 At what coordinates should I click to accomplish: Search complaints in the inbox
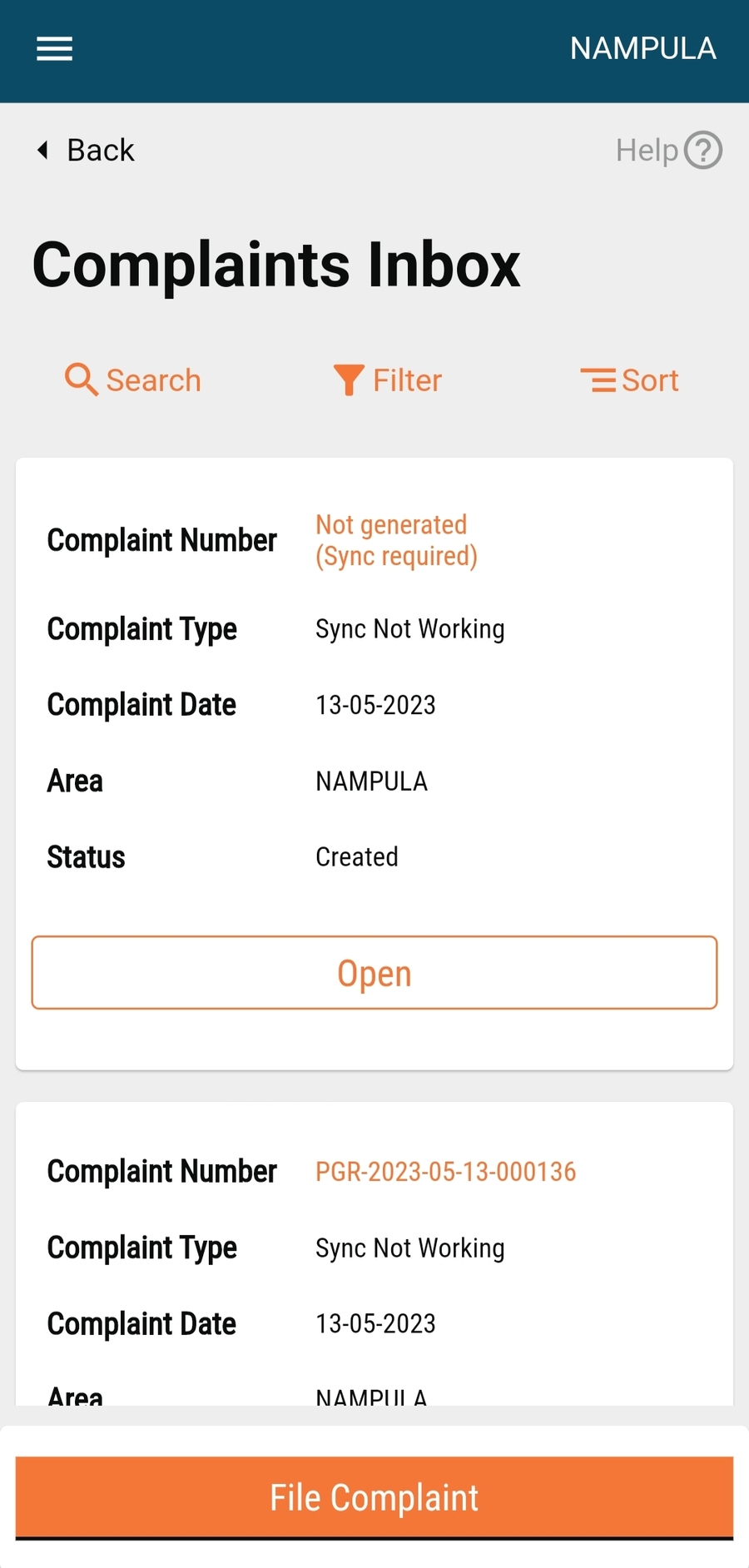(133, 380)
